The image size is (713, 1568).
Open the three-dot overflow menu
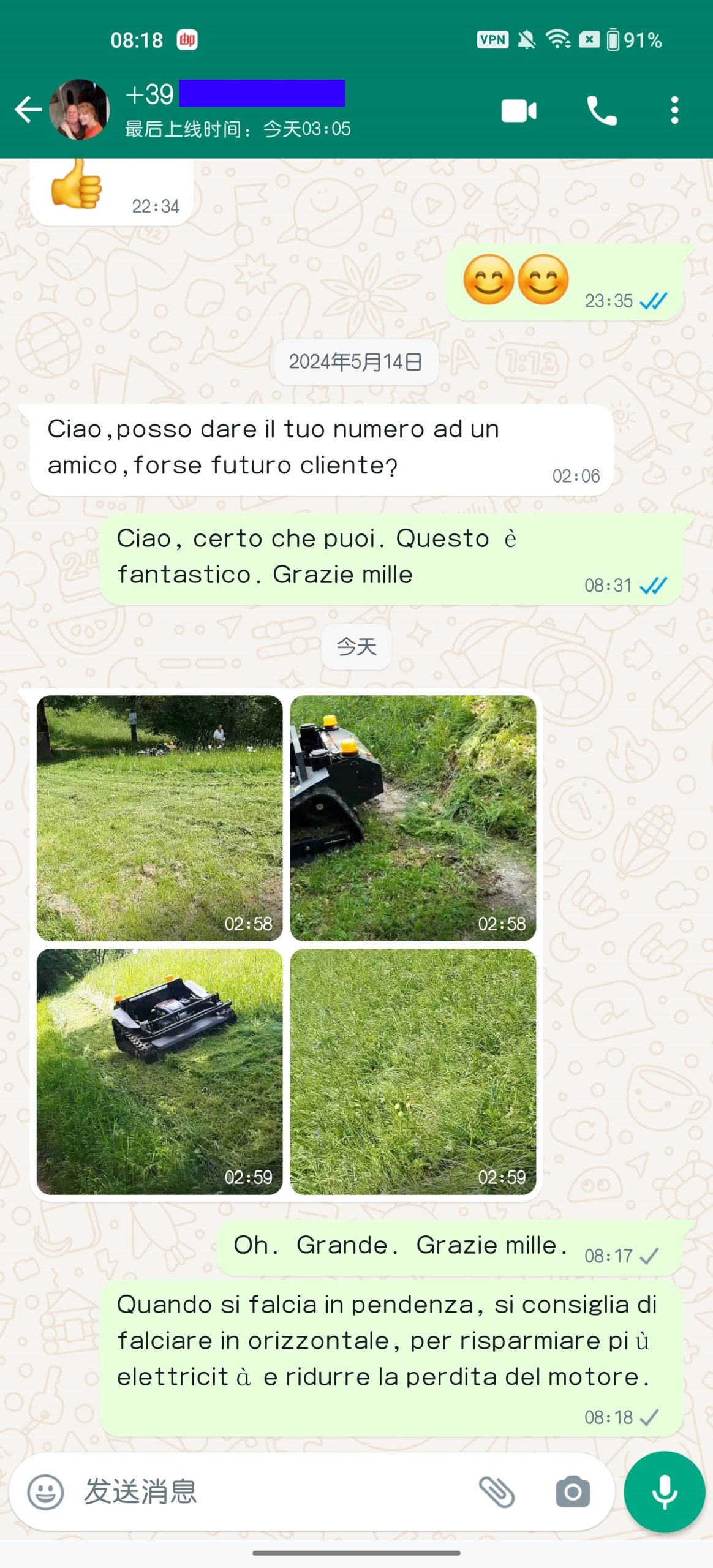coord(674,111)
